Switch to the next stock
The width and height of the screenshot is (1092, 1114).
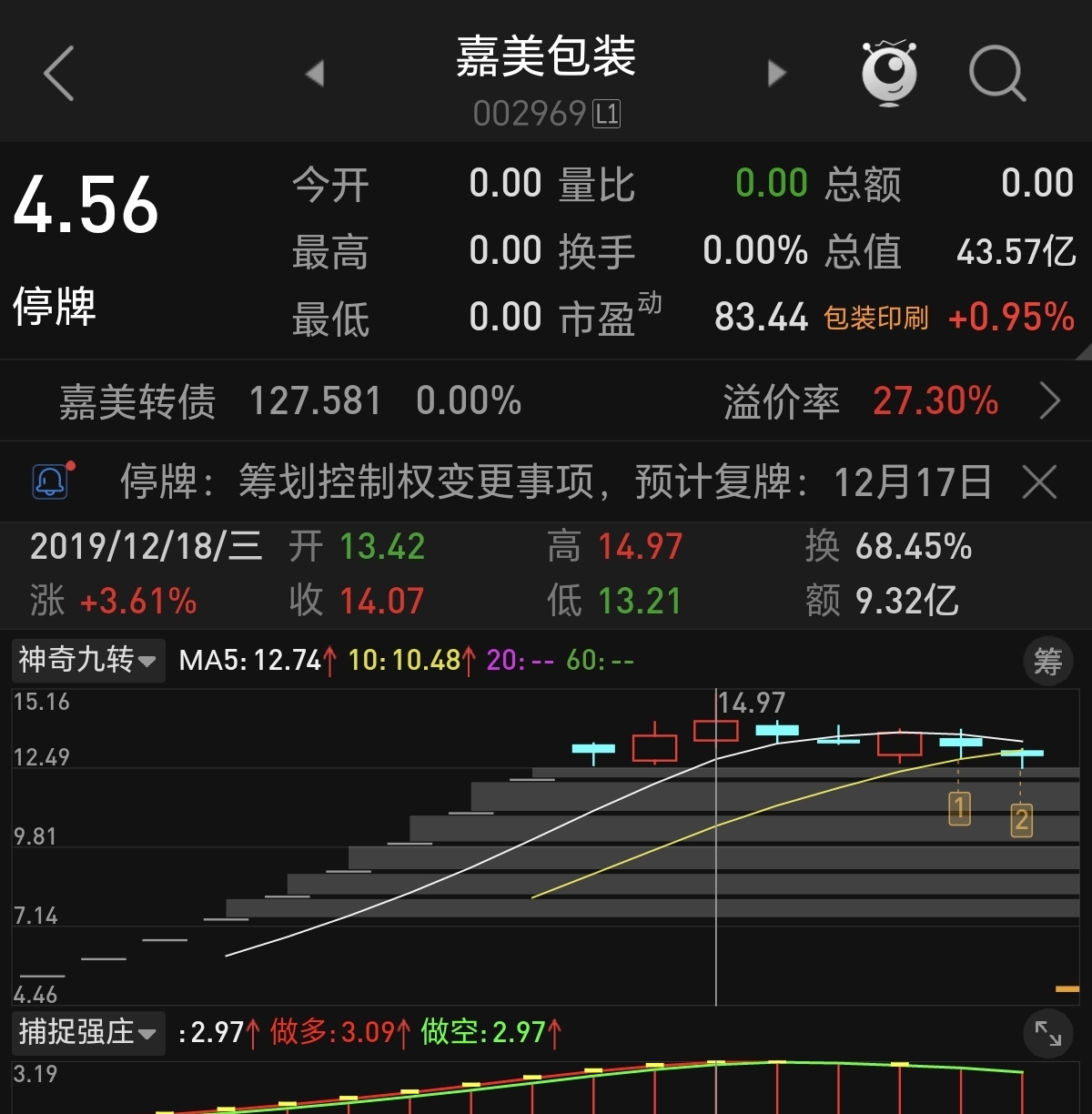pyautogui.click(x=776, y=73)
